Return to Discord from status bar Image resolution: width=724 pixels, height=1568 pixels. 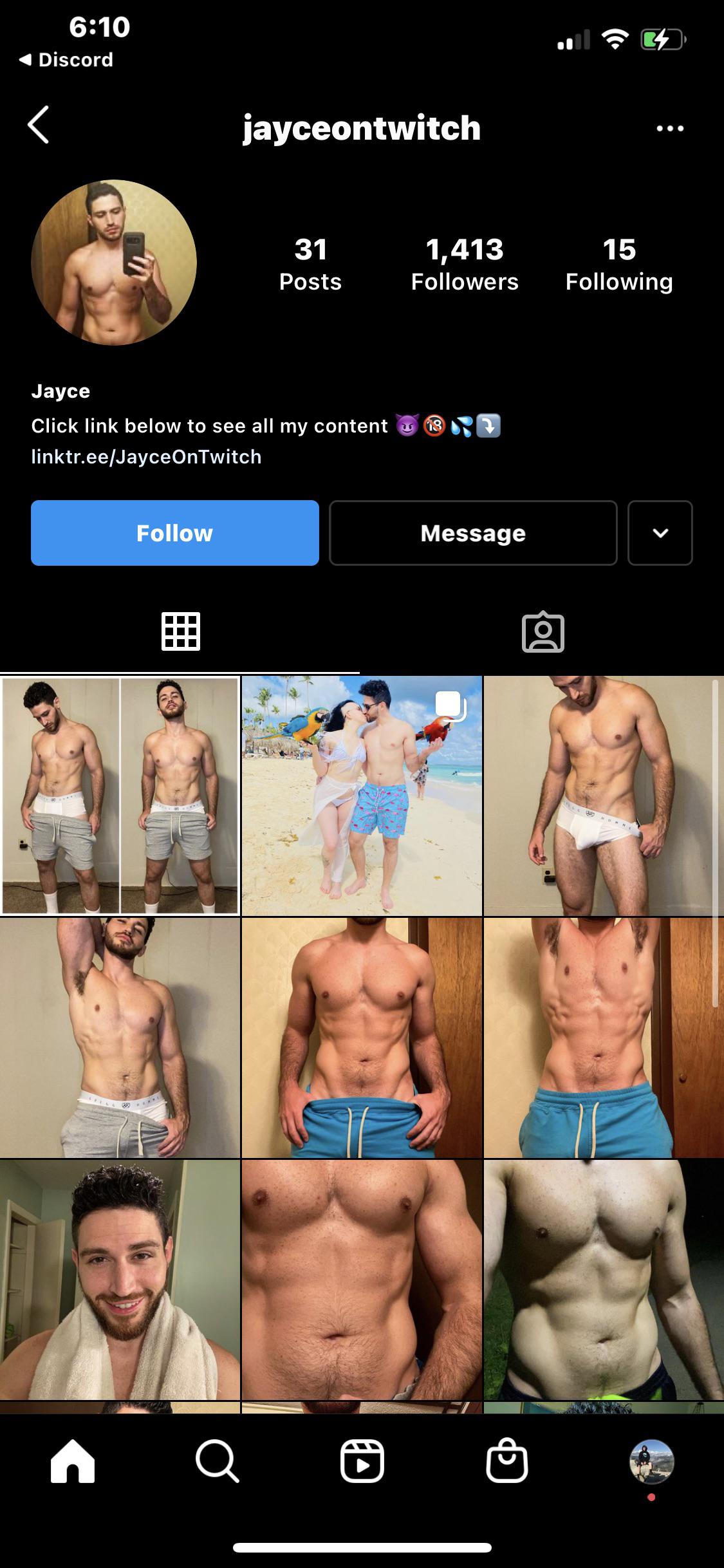pyautogui.click(x=66, y=60)
